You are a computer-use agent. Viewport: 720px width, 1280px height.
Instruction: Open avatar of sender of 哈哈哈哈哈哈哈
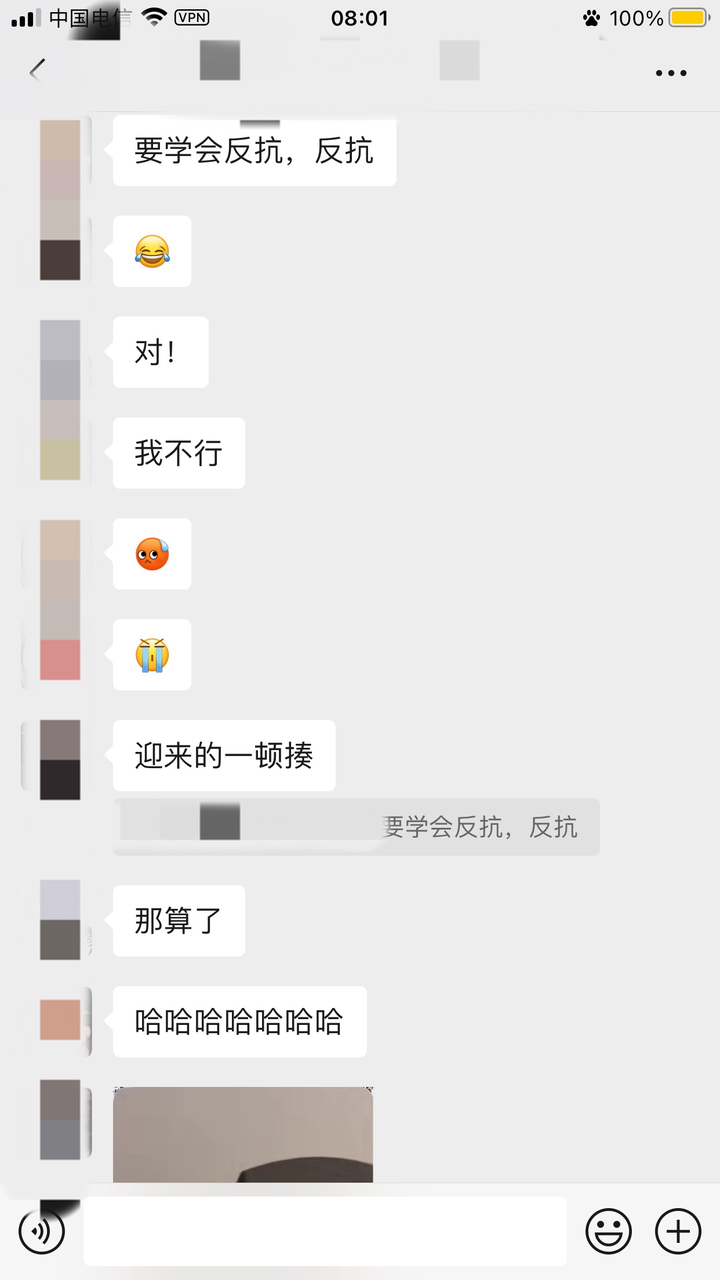[60, 1020]
